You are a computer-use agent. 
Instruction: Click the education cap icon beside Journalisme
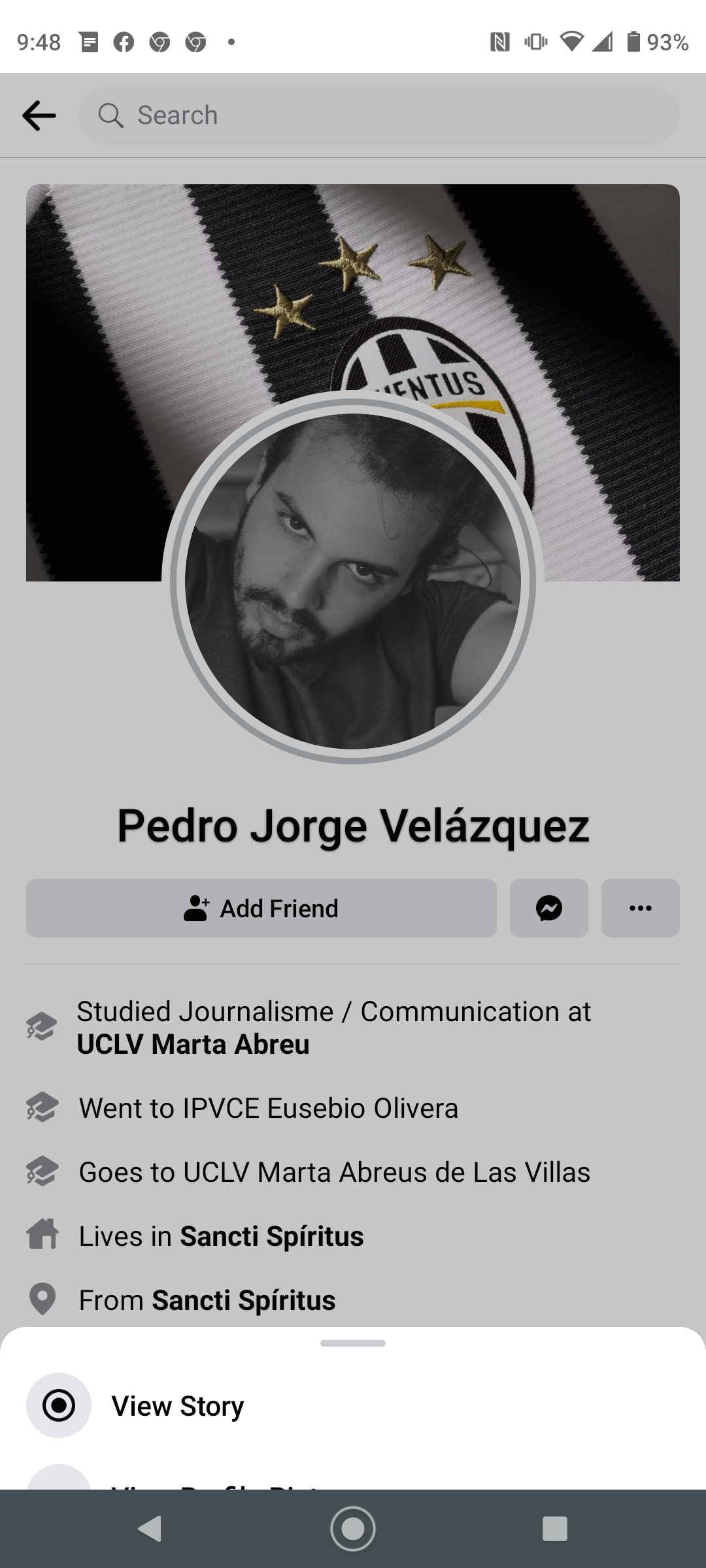tap(42, 1026)
